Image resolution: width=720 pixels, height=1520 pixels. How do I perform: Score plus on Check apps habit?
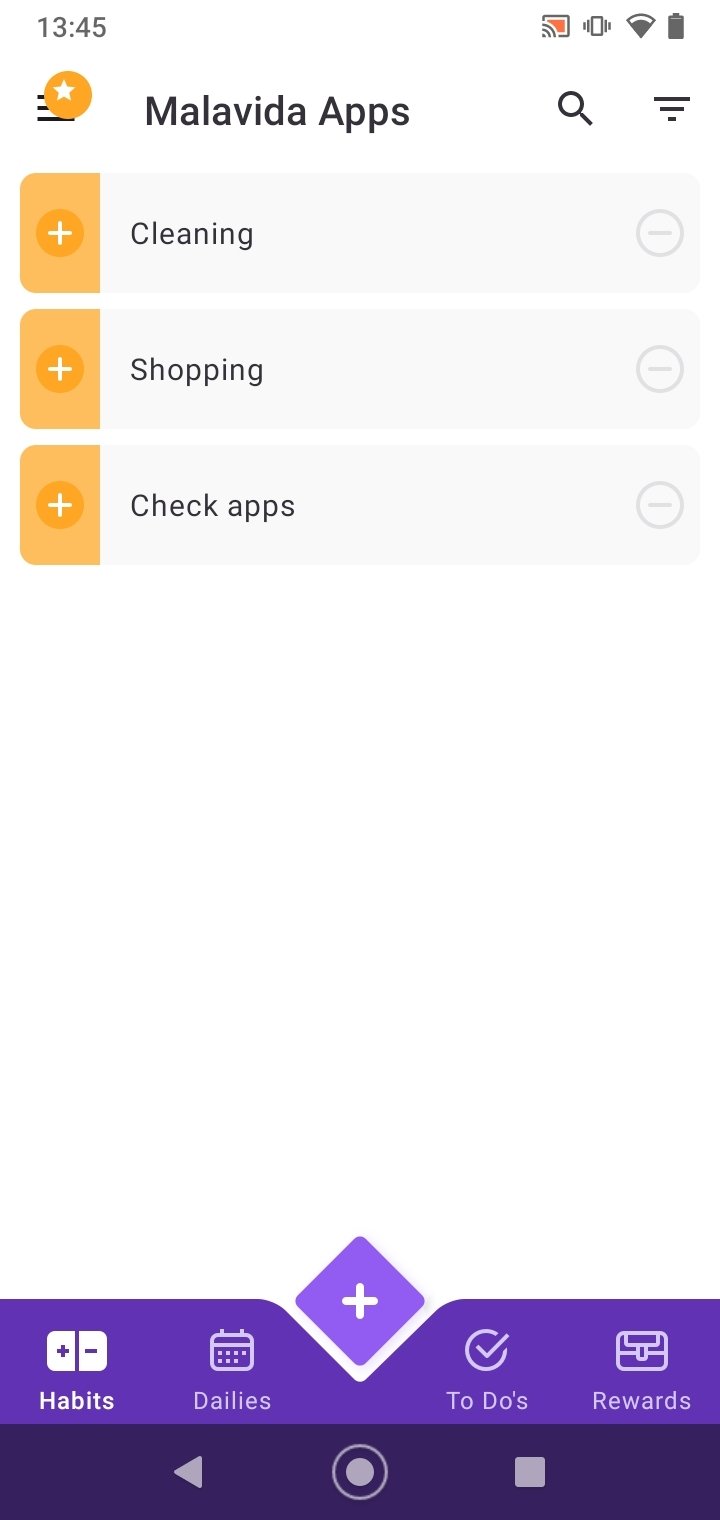coord(60,505)
